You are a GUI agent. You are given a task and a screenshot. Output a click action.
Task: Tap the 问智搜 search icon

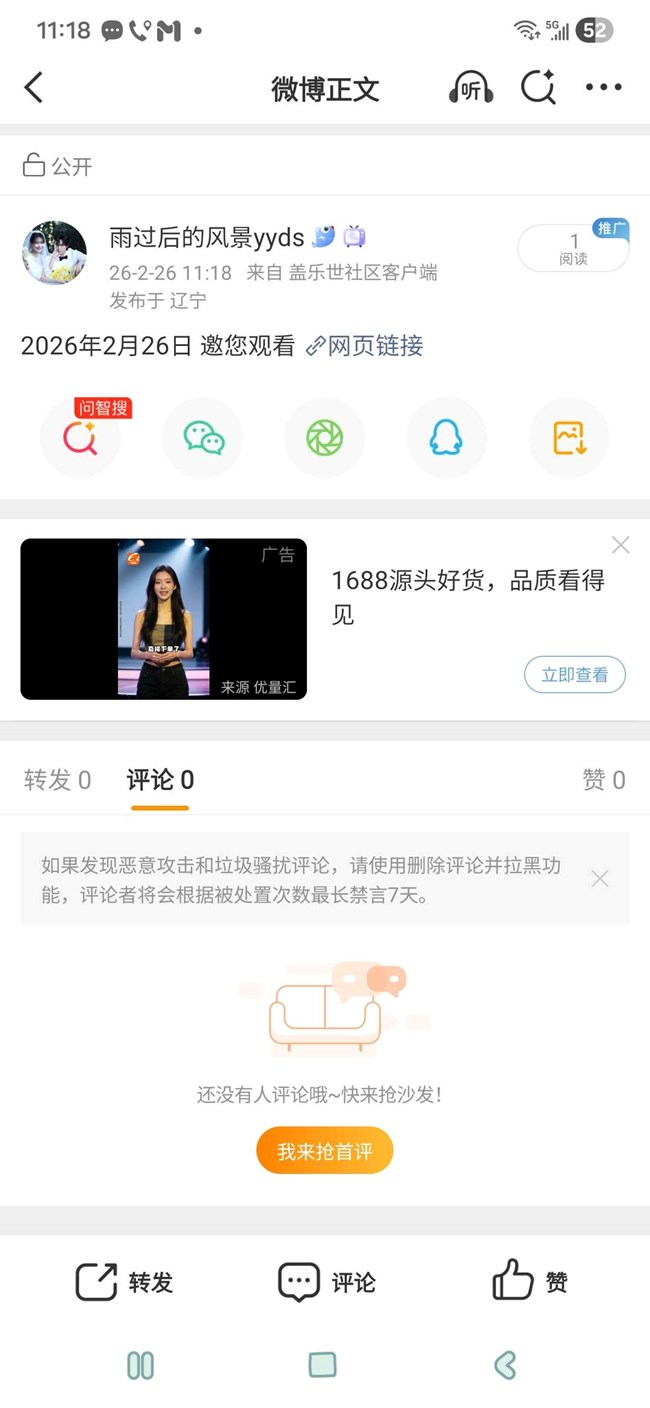tap(81, 438)
